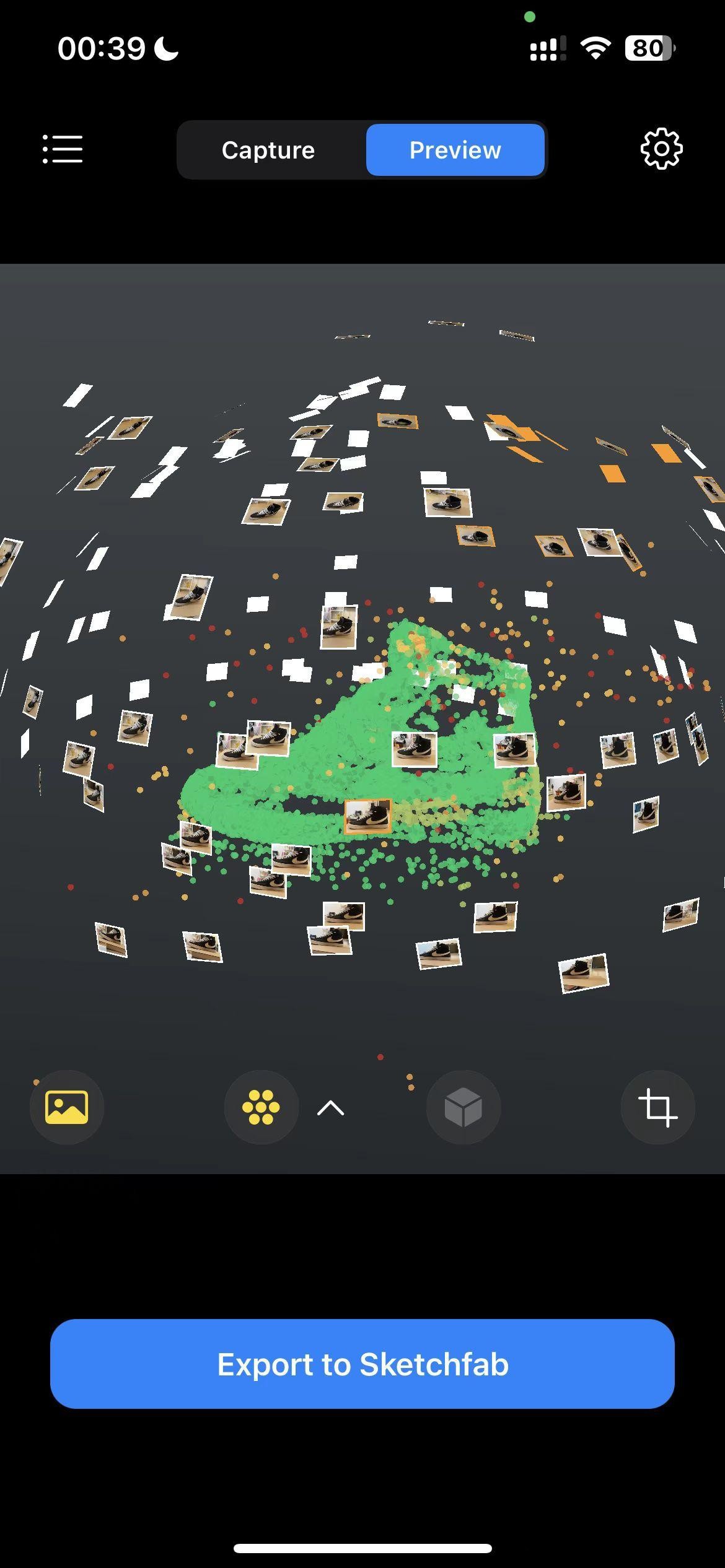The image size is (725, 1568).
Task: Select the Preview tab
Action: point(455,149)
